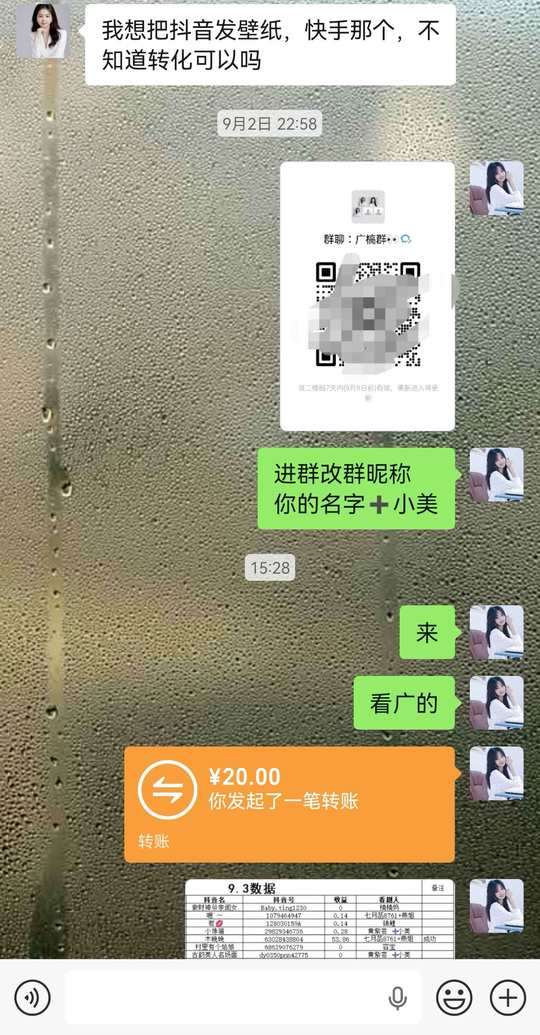Image resolution: width=540 pixels, height=1035 pixels.
Task: Open the ¥20.00 transfer message
Action: [x=290, y=804]
